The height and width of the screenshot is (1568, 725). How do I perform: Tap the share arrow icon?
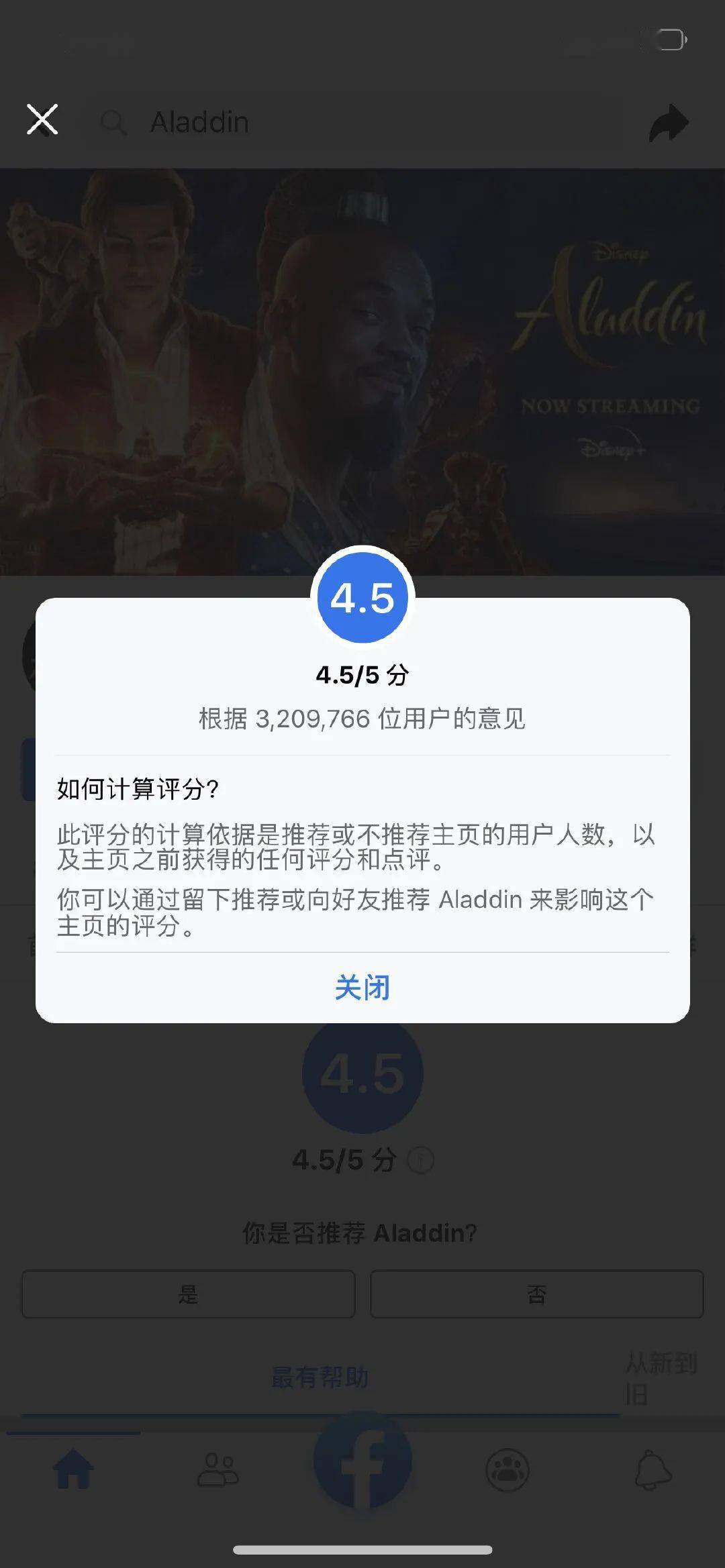669,122
